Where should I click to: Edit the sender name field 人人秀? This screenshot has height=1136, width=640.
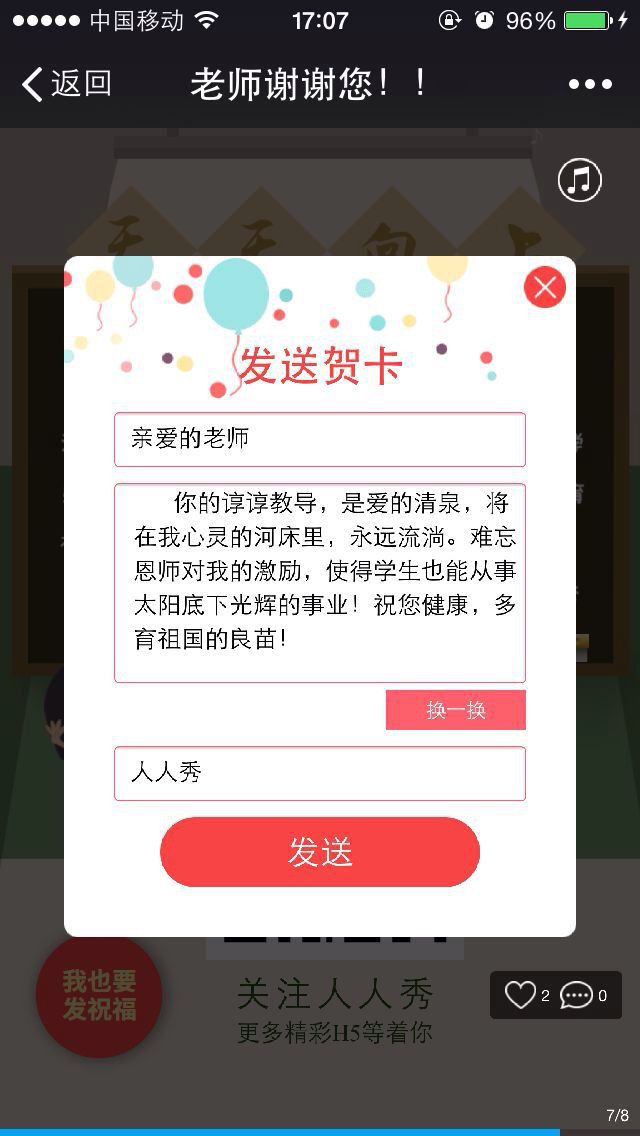320,773
